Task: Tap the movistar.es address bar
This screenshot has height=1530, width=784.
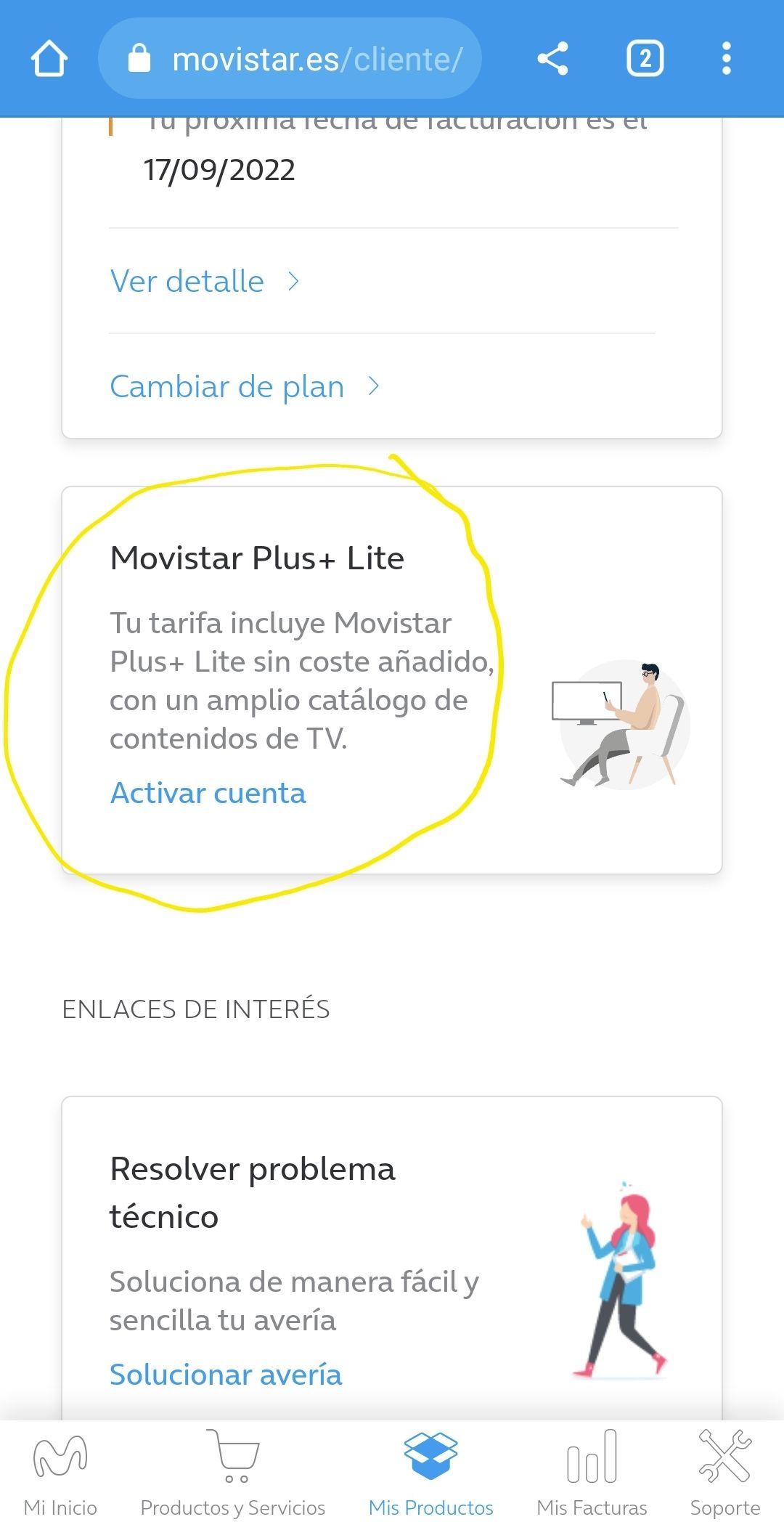Action: (290, 59)
